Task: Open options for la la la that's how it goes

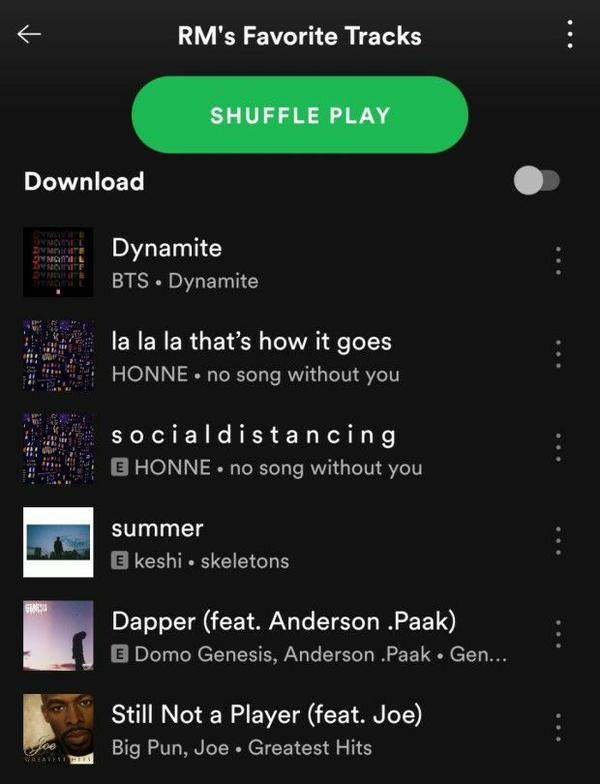Action: pos(558,354)
